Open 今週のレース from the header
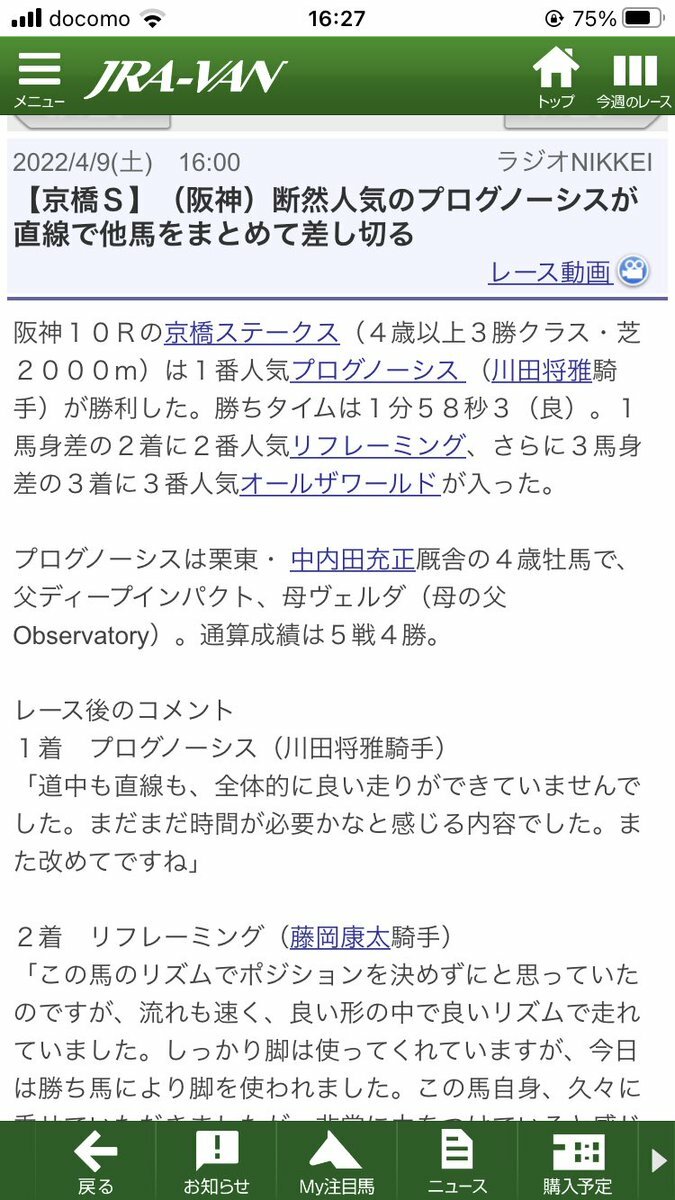 click(634, 78)
